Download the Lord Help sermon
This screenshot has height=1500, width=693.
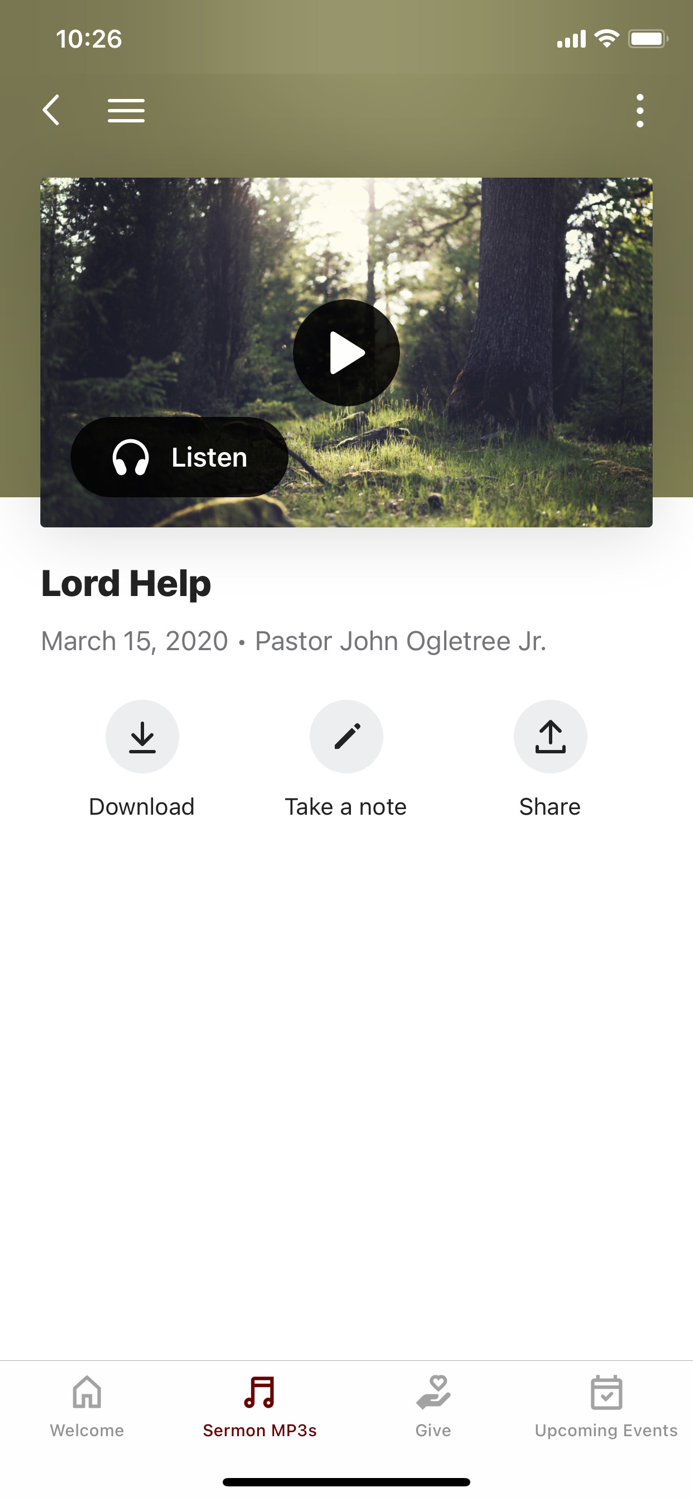[142, 737]
